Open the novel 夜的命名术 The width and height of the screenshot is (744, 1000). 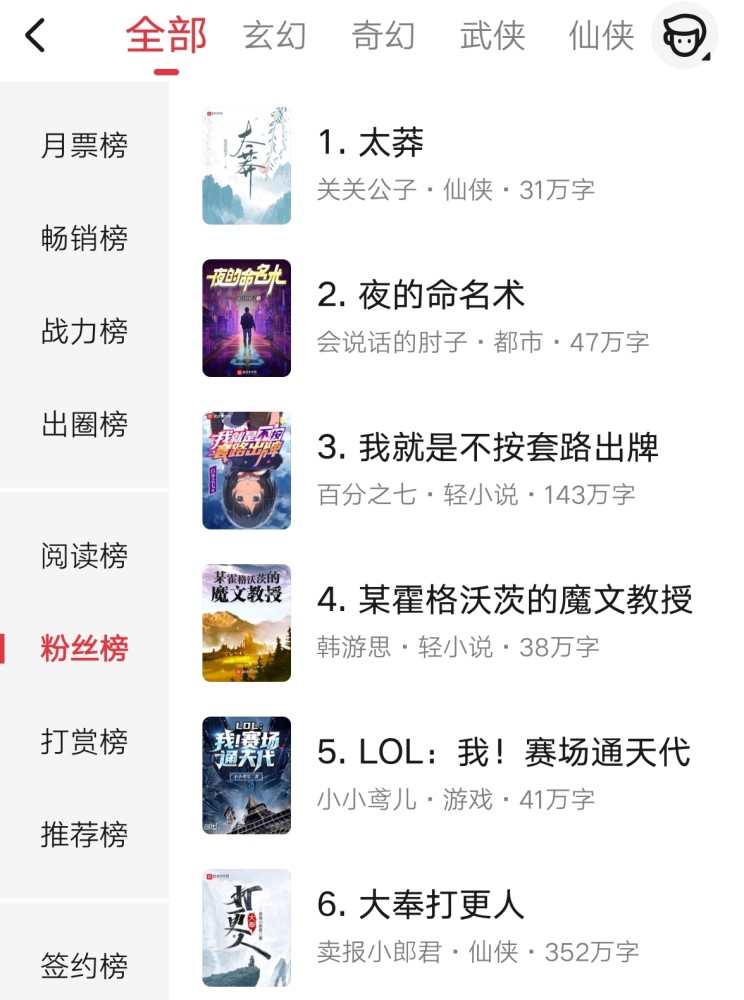[x=421, y=295]
